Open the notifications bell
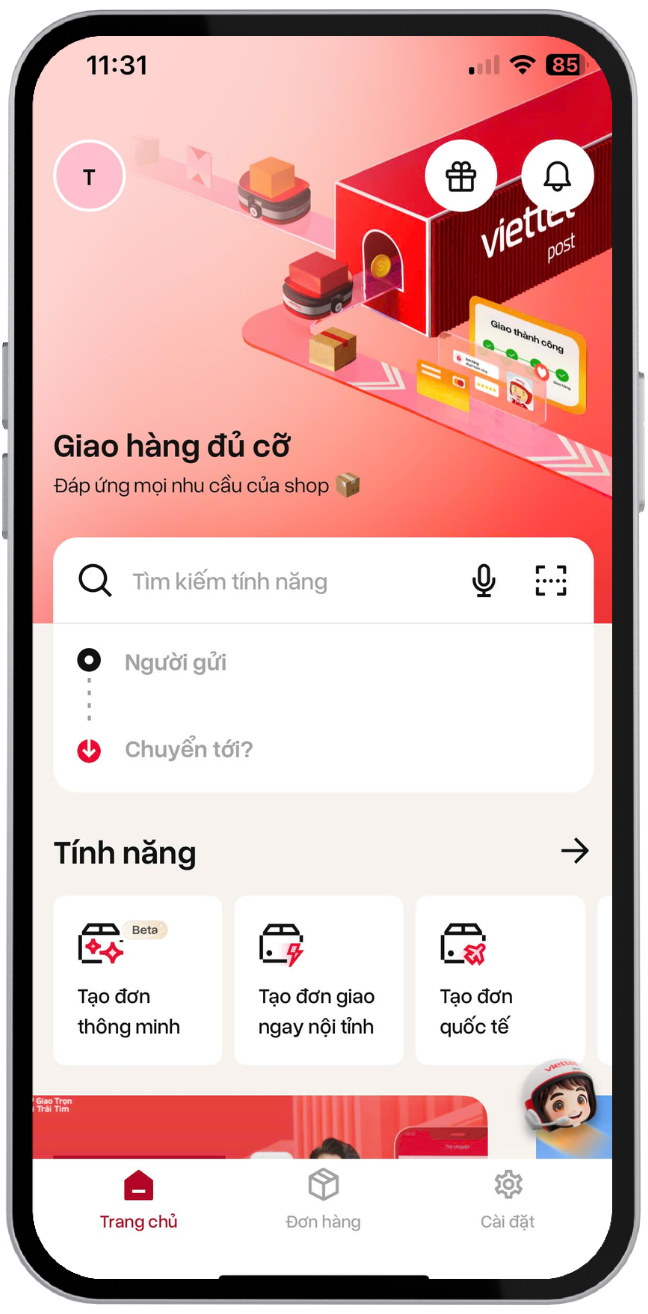 point(557,176)
